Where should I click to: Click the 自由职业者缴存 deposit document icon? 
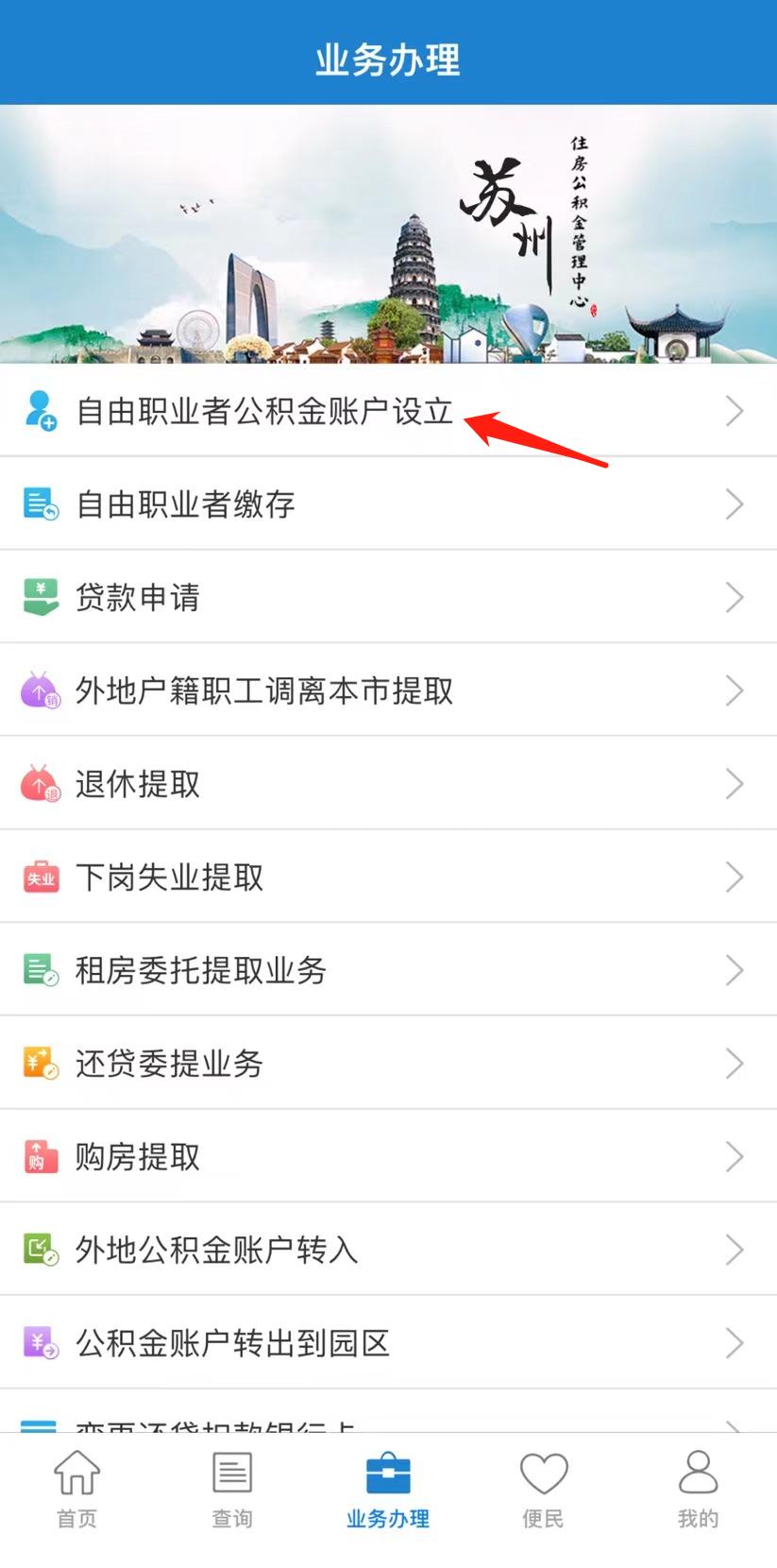[x=40, y=503]
